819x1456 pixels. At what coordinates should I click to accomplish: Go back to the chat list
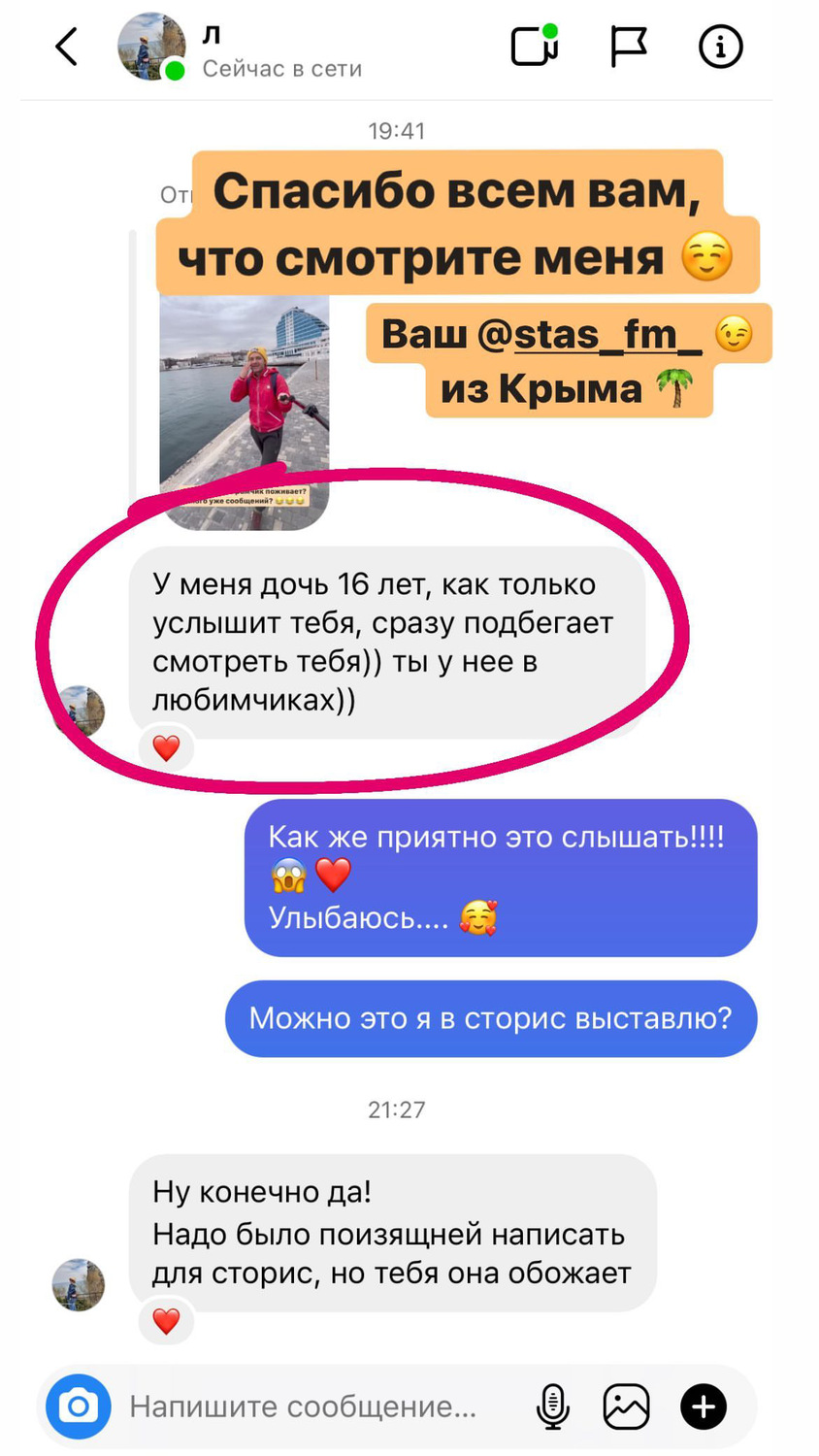pos(66,47)
